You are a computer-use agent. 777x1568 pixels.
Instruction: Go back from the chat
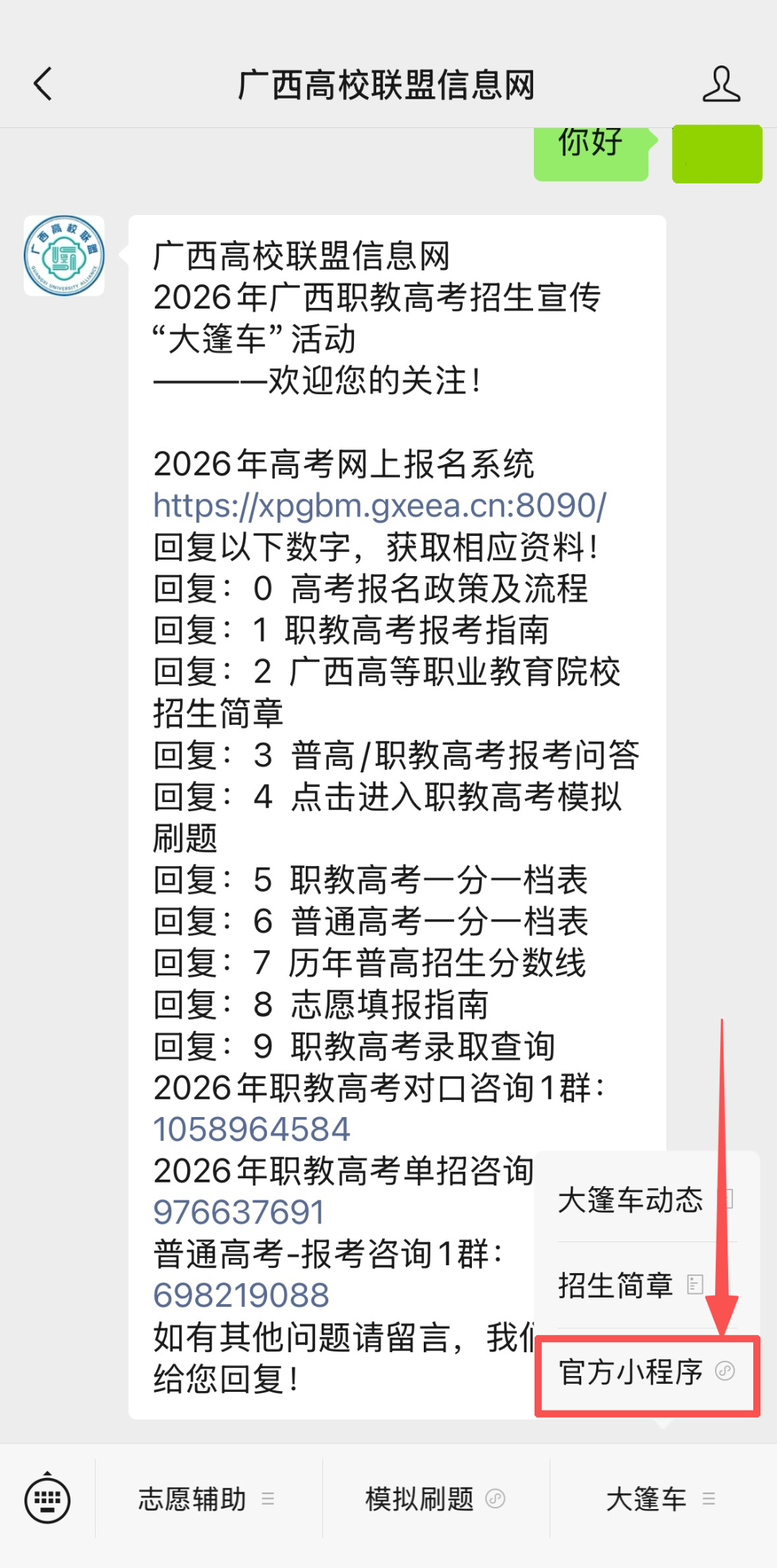43,84
